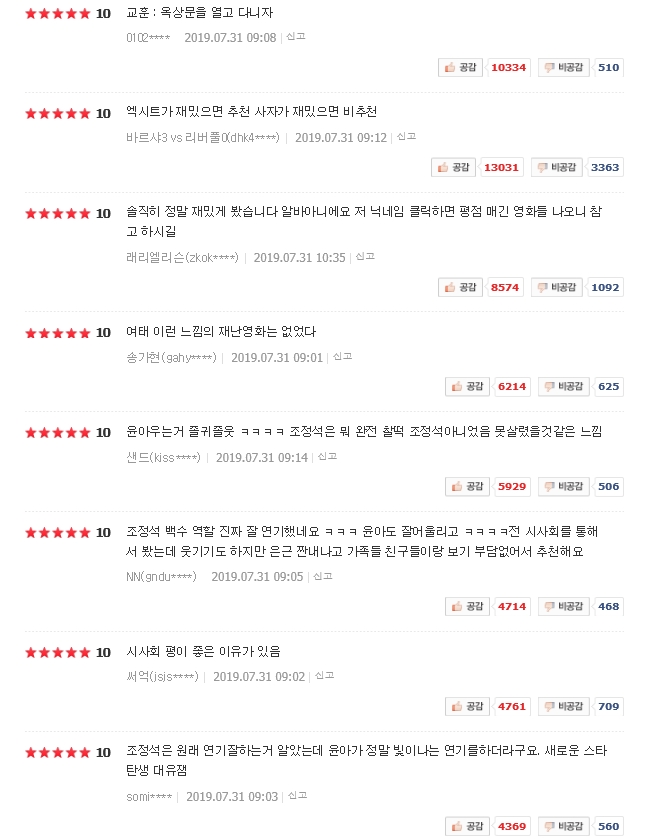Viewport: 656px width, 840px height.
Task: Tap 공감 on somi****'s review
Action: 468,826
